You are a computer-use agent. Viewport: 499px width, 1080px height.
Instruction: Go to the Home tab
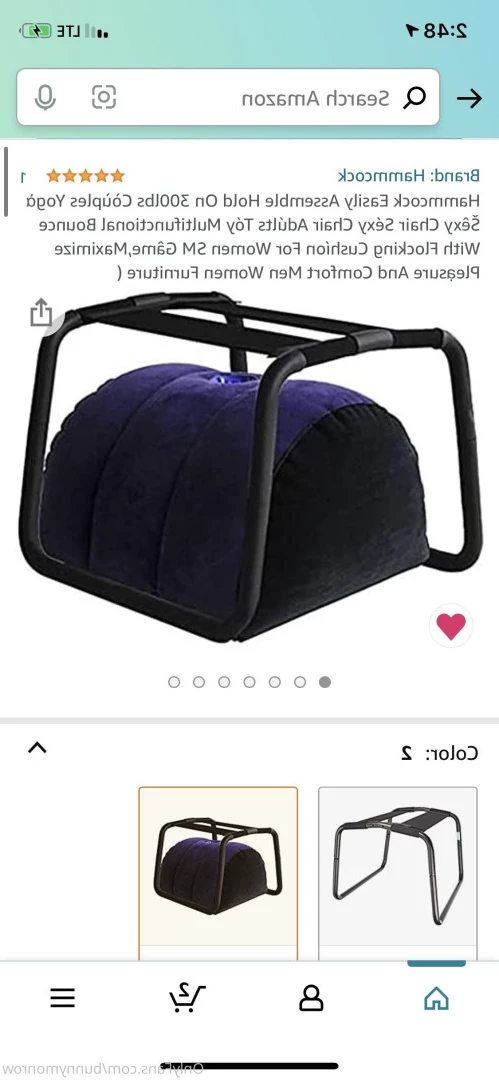tap(436, 997)
